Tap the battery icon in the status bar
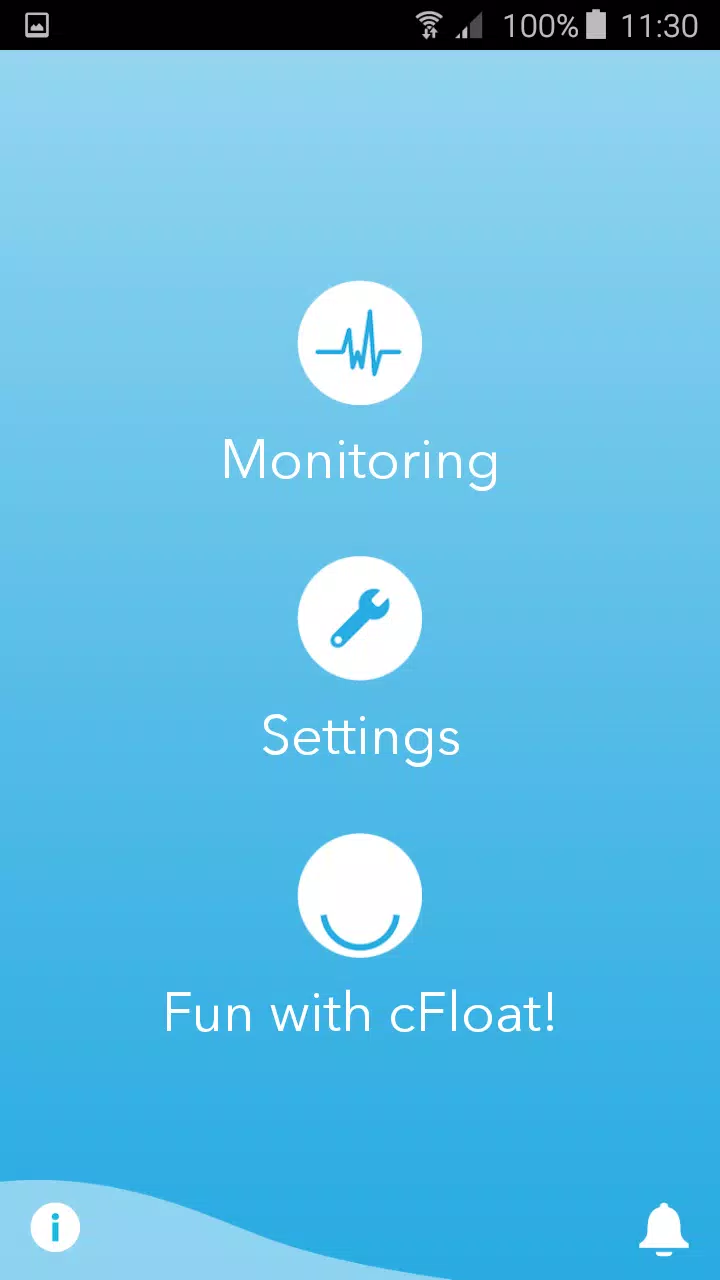Viewport: 720px width, 1280px height. pyautogui.click(x=596, y=25)
